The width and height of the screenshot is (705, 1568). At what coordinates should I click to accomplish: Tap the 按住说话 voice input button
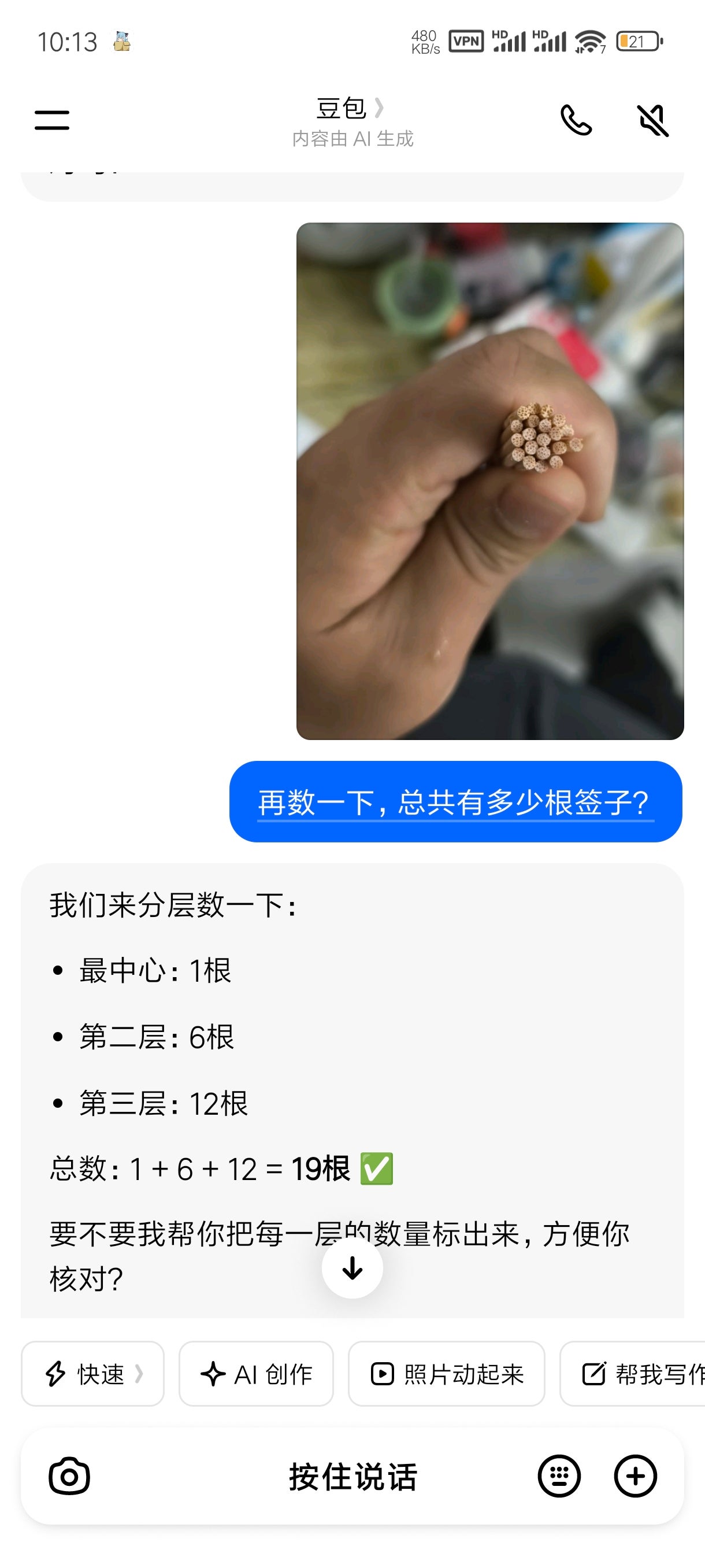click(x=353, y=1476)
